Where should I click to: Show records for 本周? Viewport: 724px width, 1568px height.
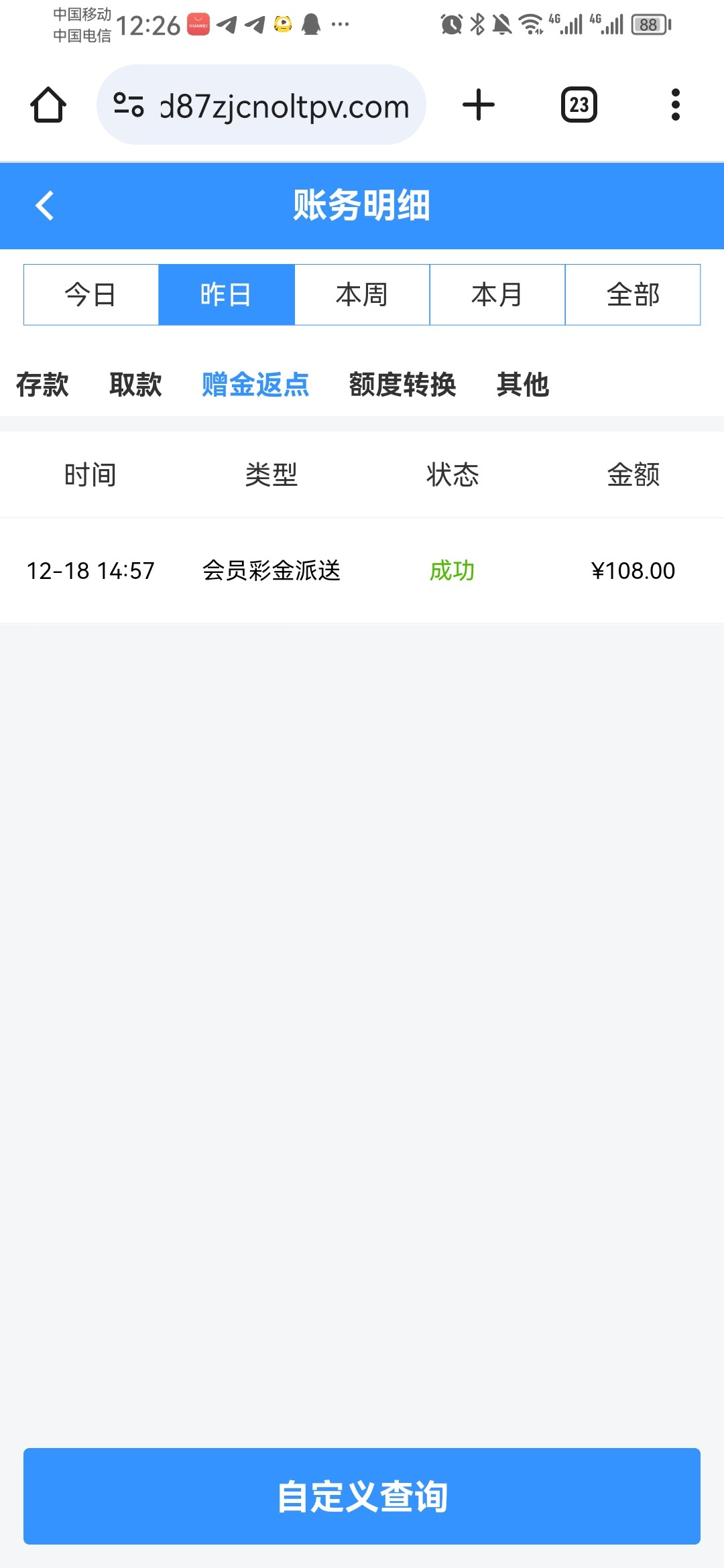coord(362,295)
